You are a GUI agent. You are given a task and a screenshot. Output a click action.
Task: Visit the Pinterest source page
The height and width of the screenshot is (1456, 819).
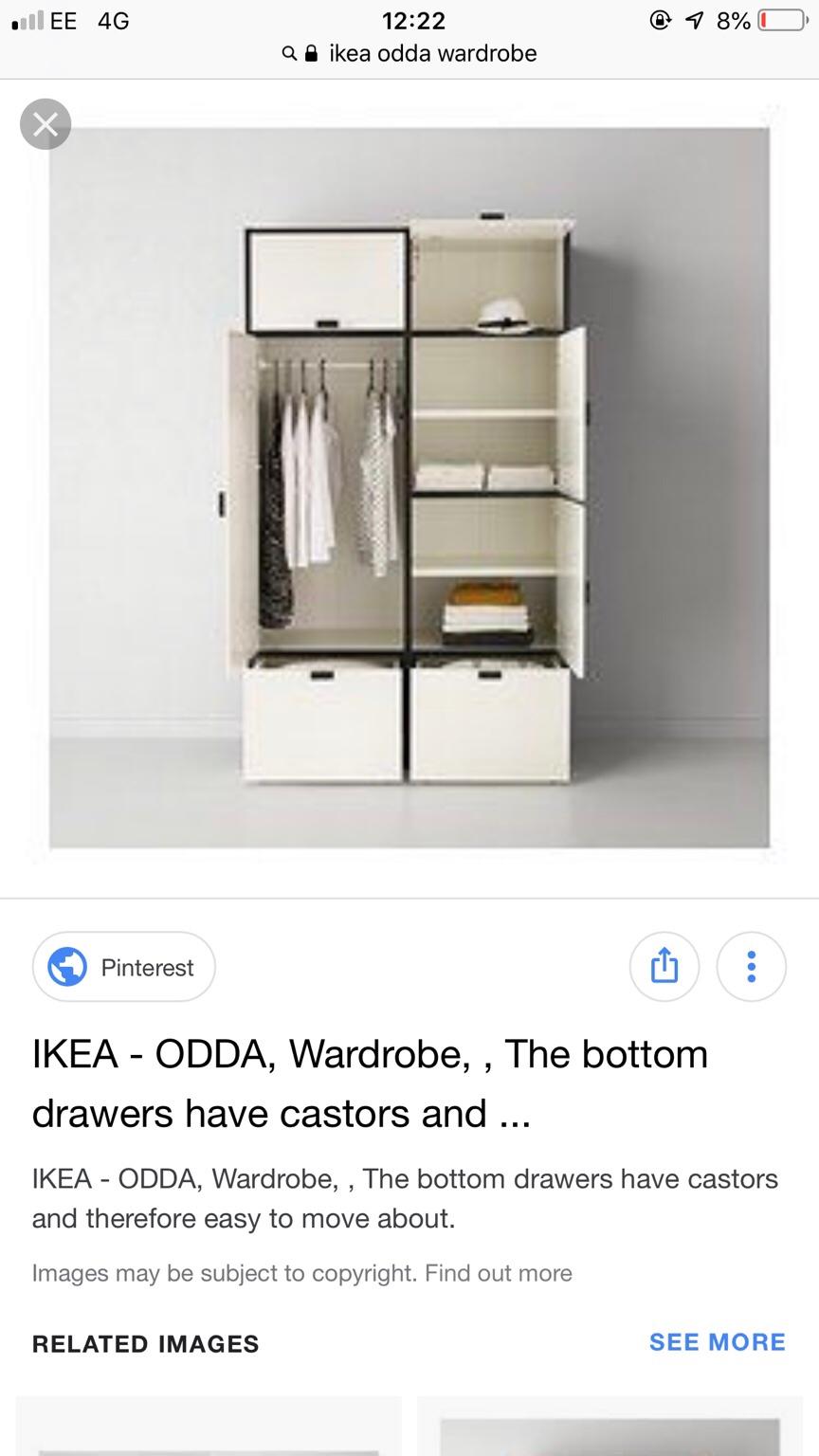pos(124,967)
